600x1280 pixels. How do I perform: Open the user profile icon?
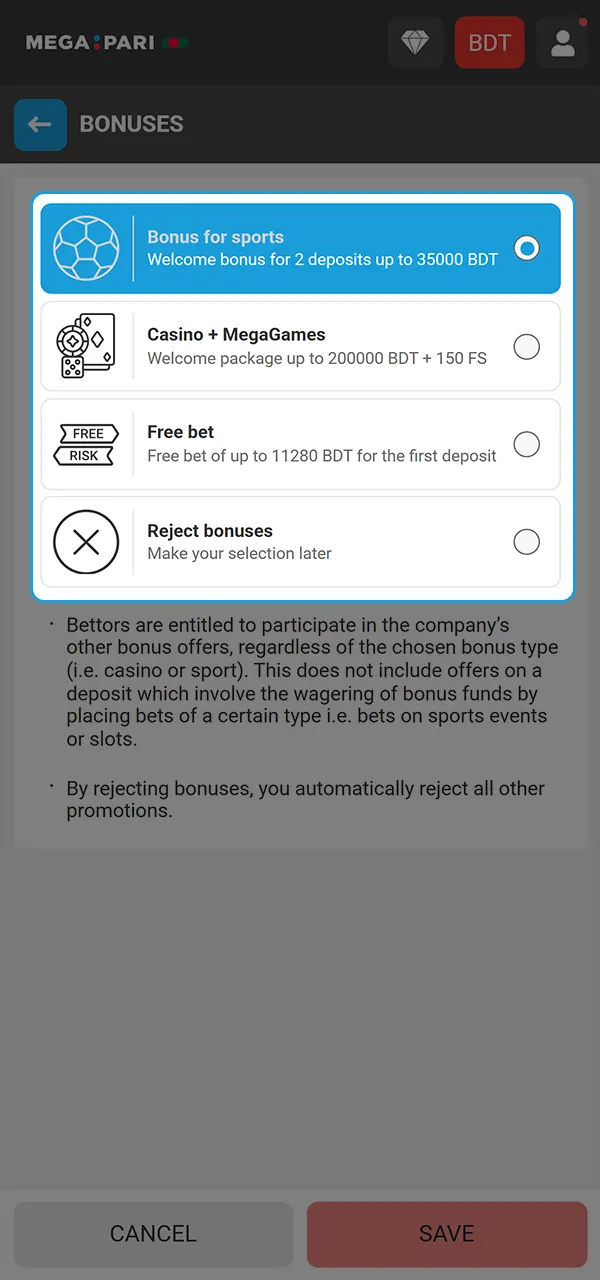(563, 43)
